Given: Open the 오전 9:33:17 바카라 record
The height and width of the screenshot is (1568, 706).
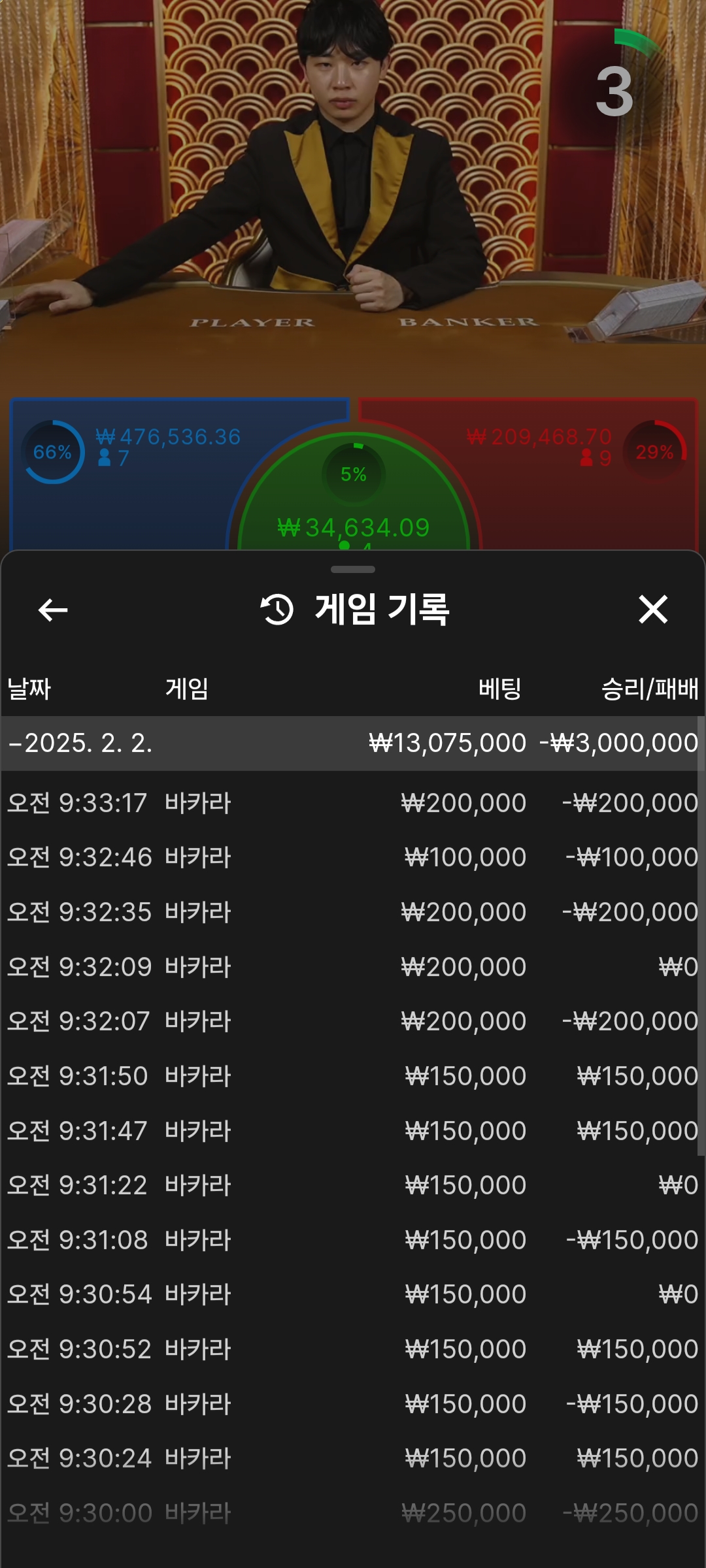Looking at the screenshot, I should (353, 803).
